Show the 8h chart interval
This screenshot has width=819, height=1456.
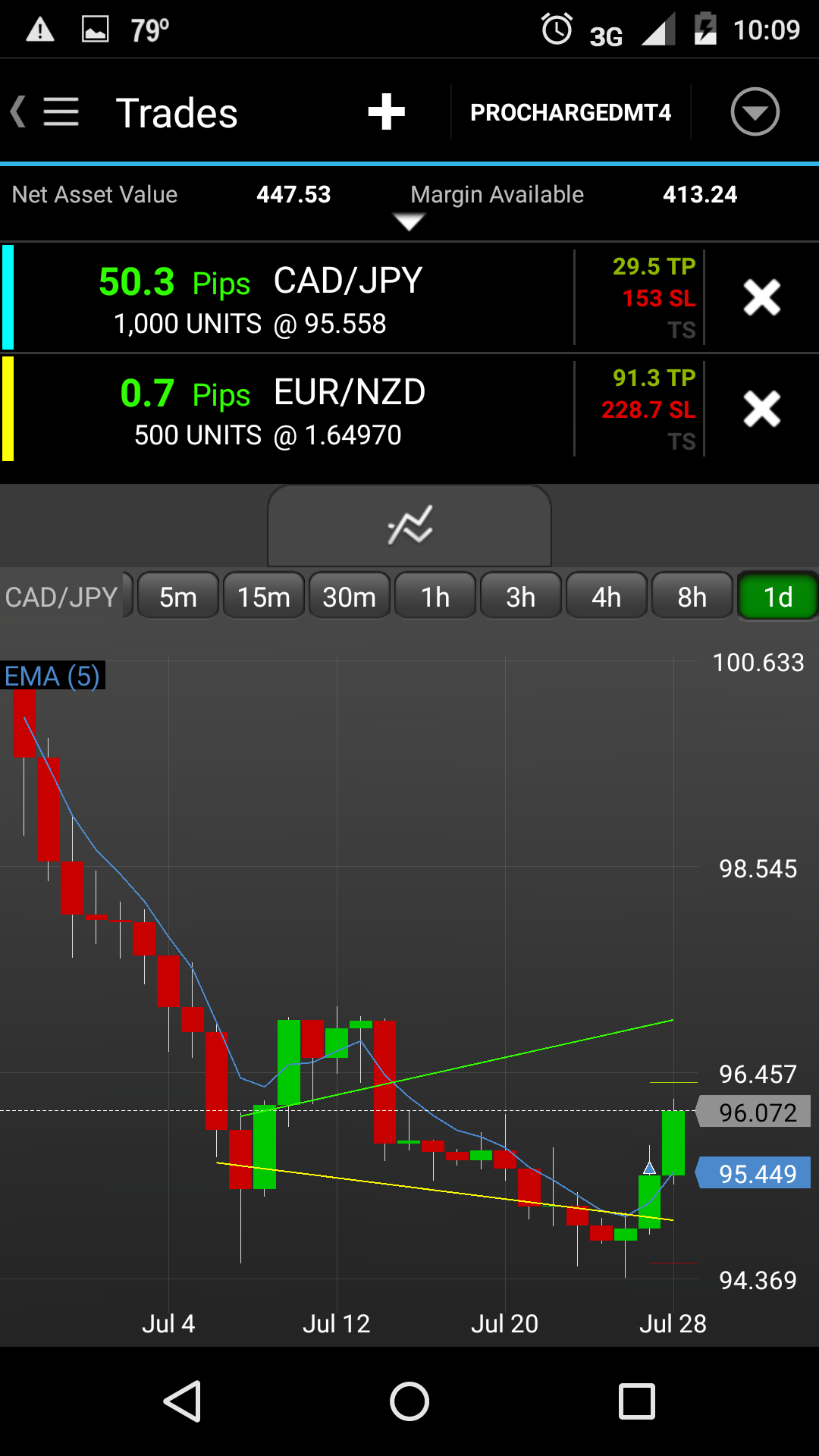click(x=692, y=597)
